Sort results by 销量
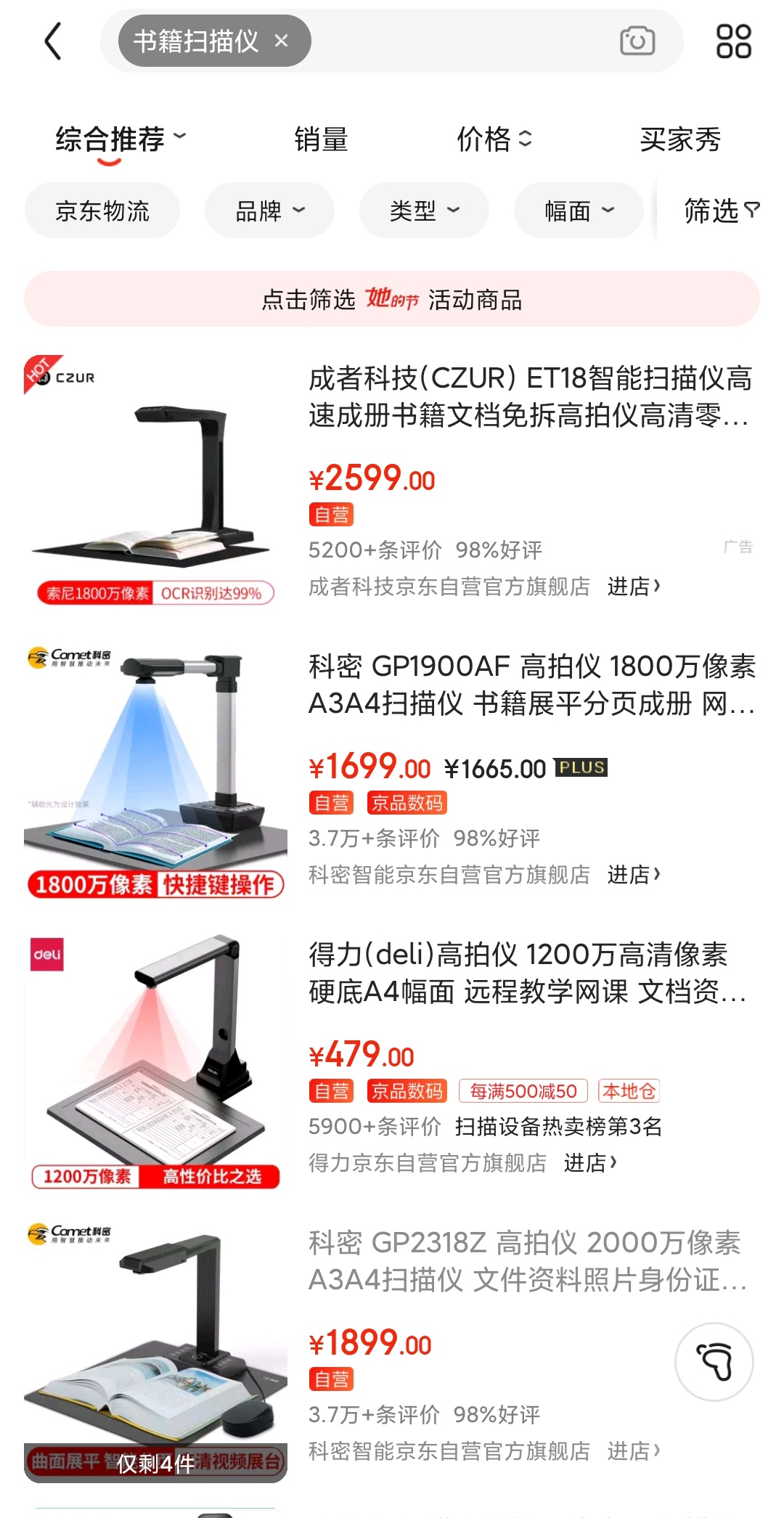The image size is (784, 1518). tap(321, 139)
